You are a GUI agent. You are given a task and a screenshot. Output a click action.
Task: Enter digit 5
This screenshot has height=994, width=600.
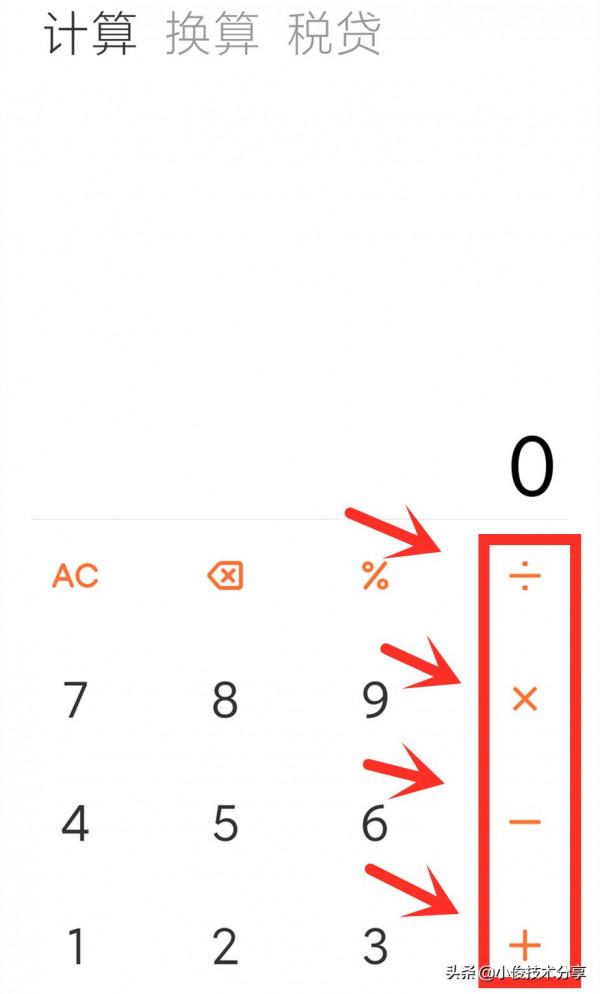(225, 823)
